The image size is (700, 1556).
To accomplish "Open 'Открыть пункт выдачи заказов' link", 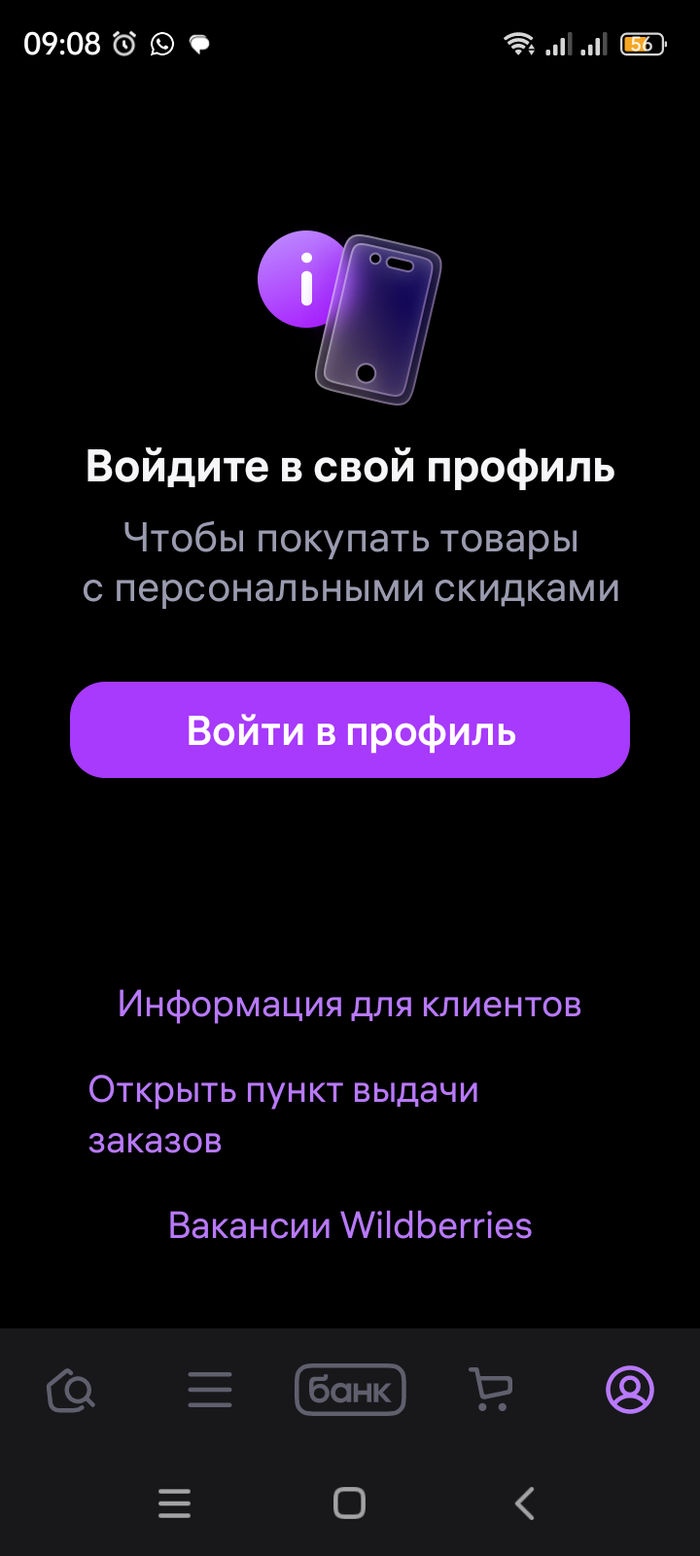I will tap(283, 1115).
